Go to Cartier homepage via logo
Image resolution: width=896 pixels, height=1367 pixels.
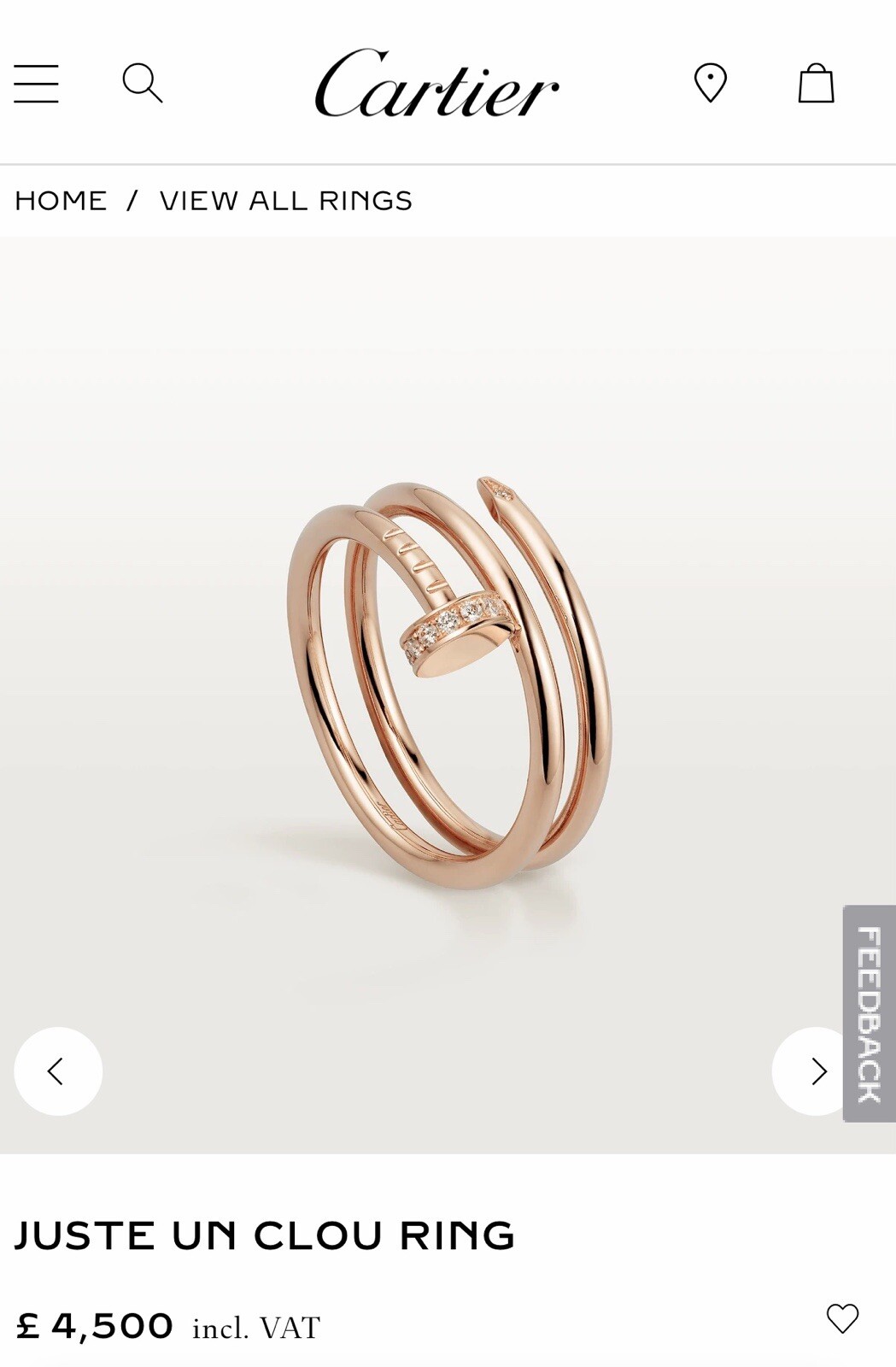pos(436,84)
